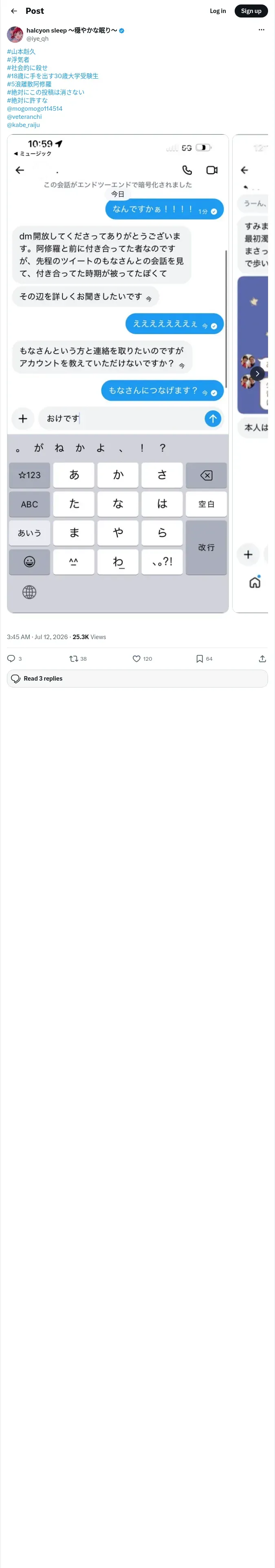Show next image with the arrow
The image size is (275, 1568).
click(257, 373)
